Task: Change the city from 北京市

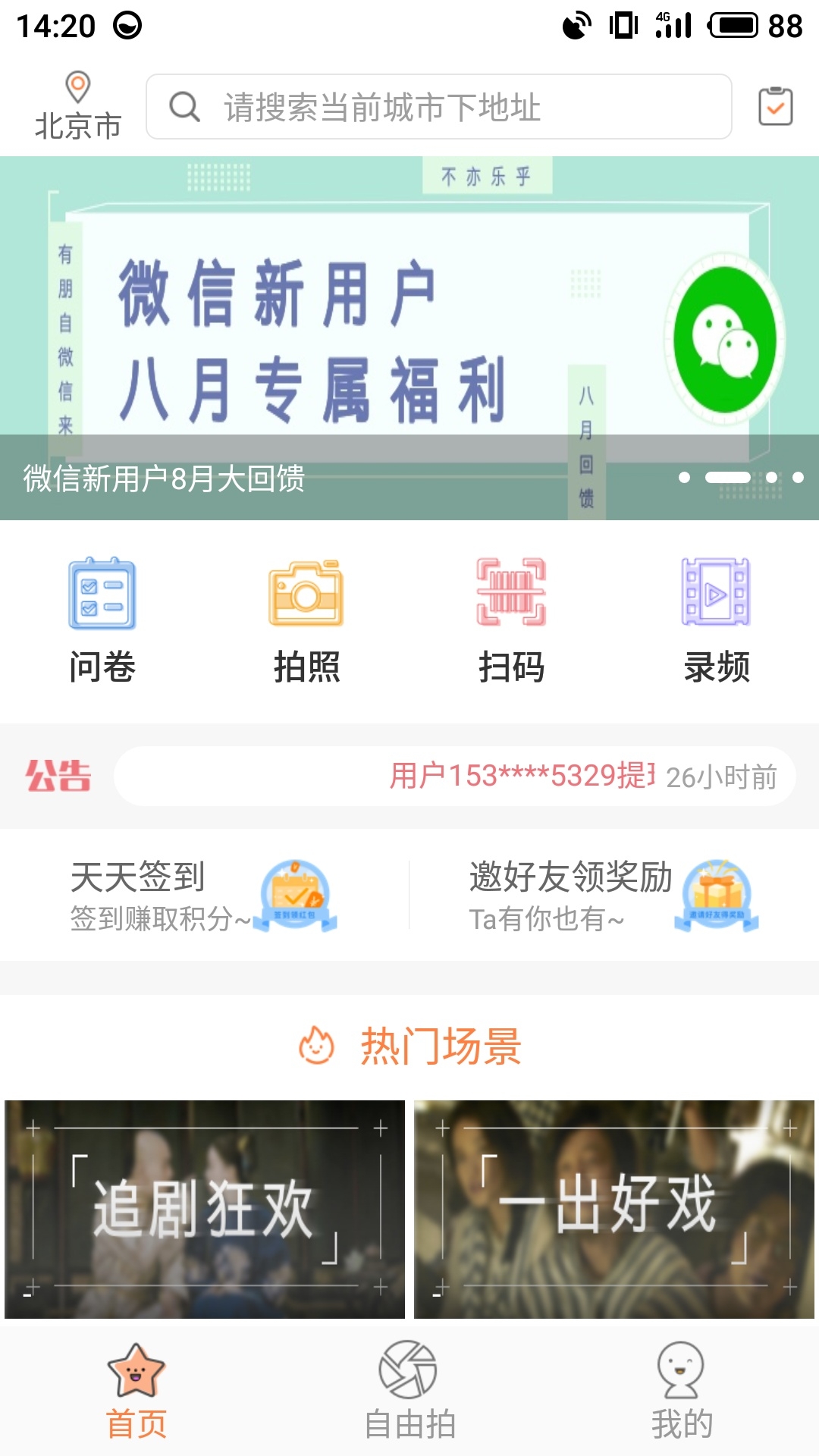Action: tap(77, 106)
